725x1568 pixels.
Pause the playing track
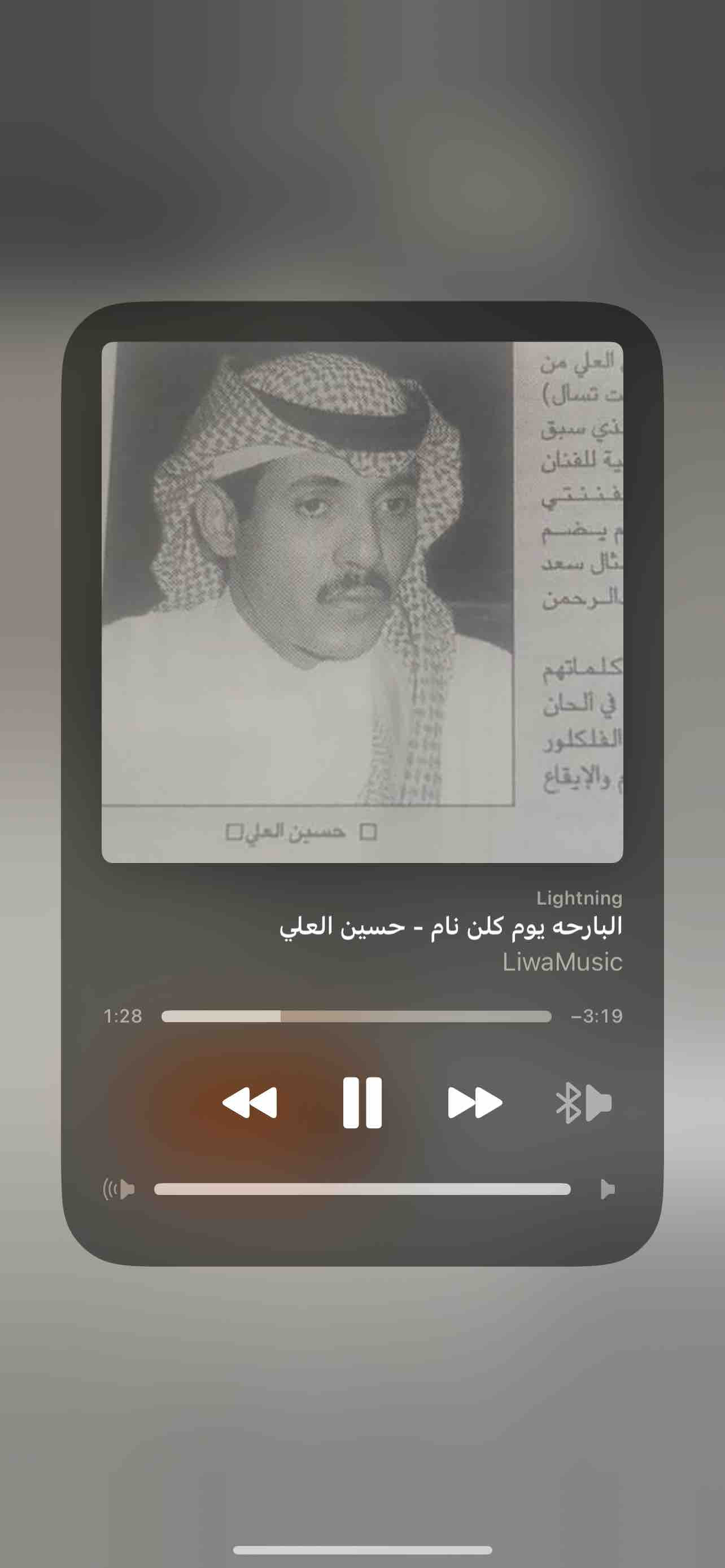(x=362, y=1102)
